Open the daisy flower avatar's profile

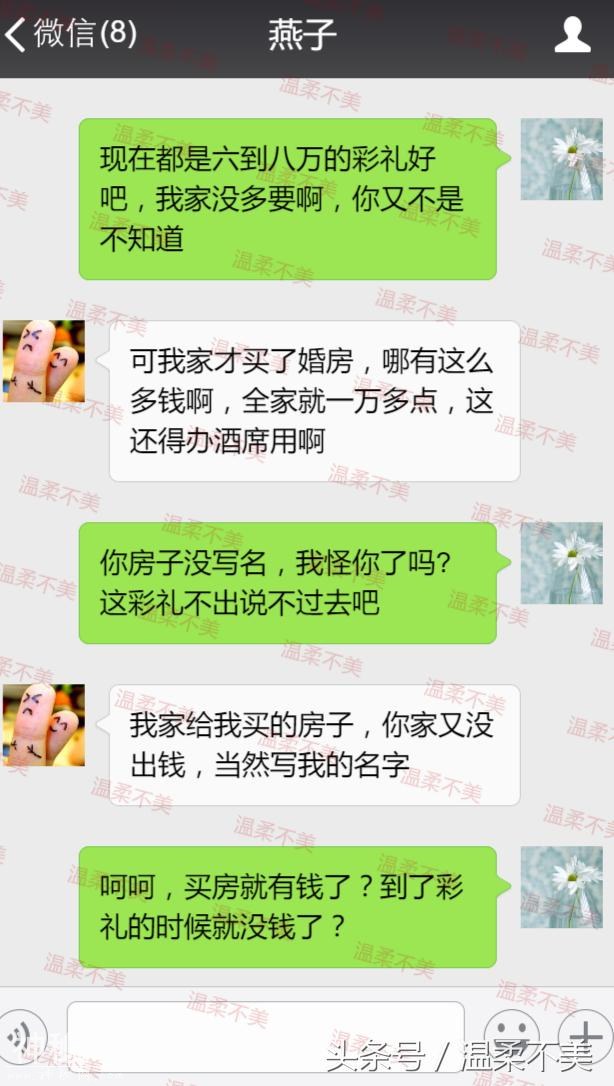(x=561, y=160)
